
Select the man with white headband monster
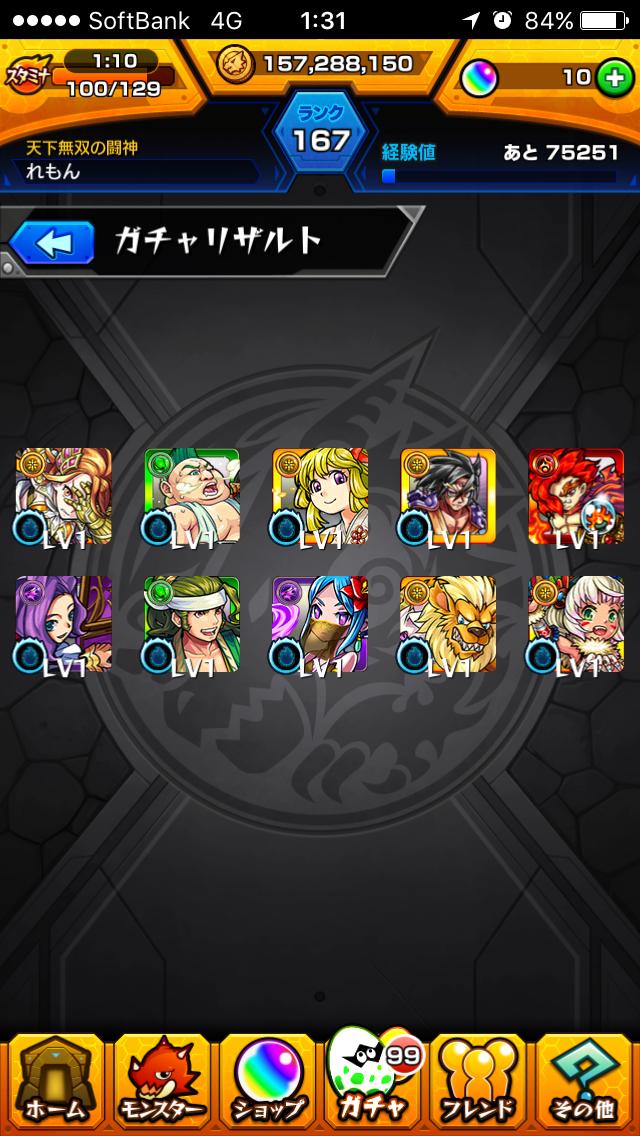191,624
